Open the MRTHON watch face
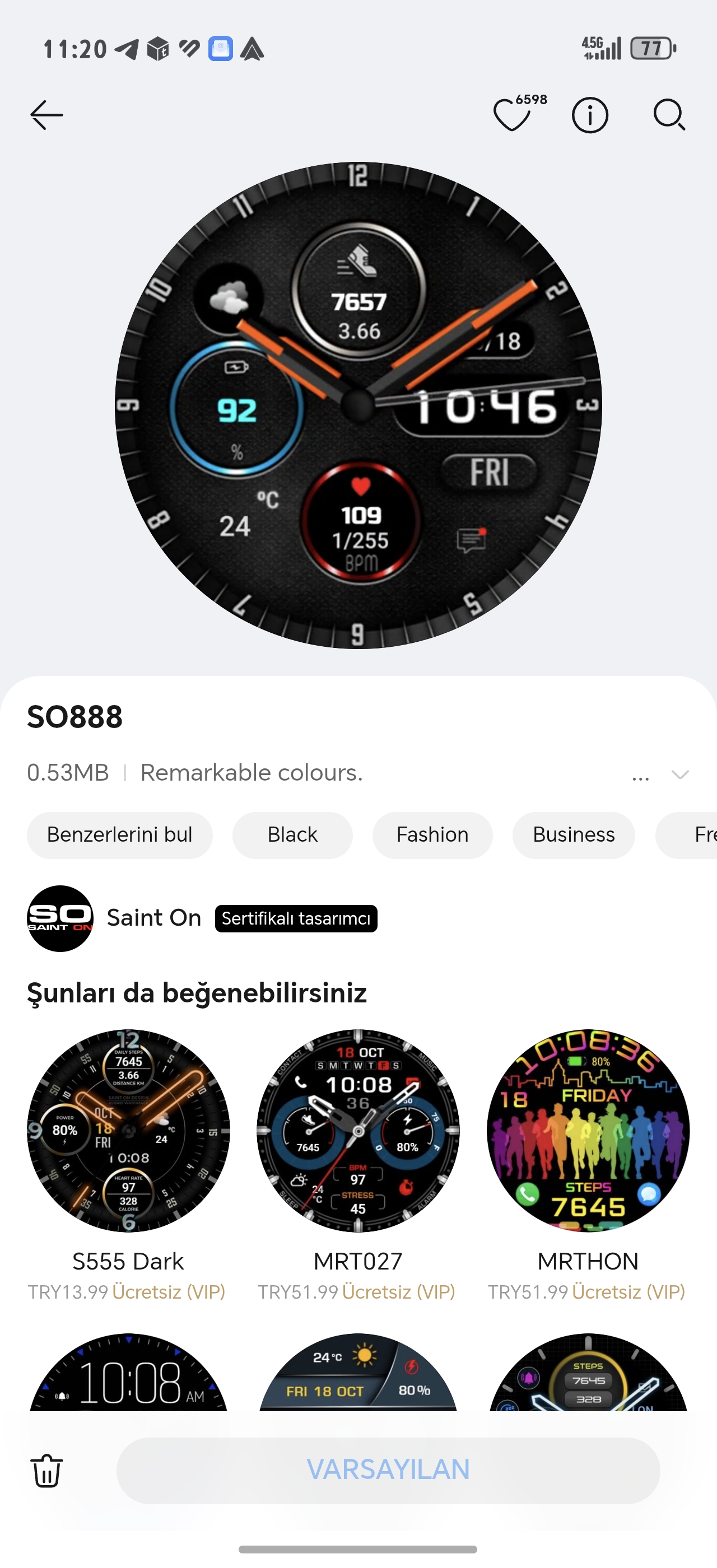This screenshot has height=1568, width=717. tap(588, 1131)
